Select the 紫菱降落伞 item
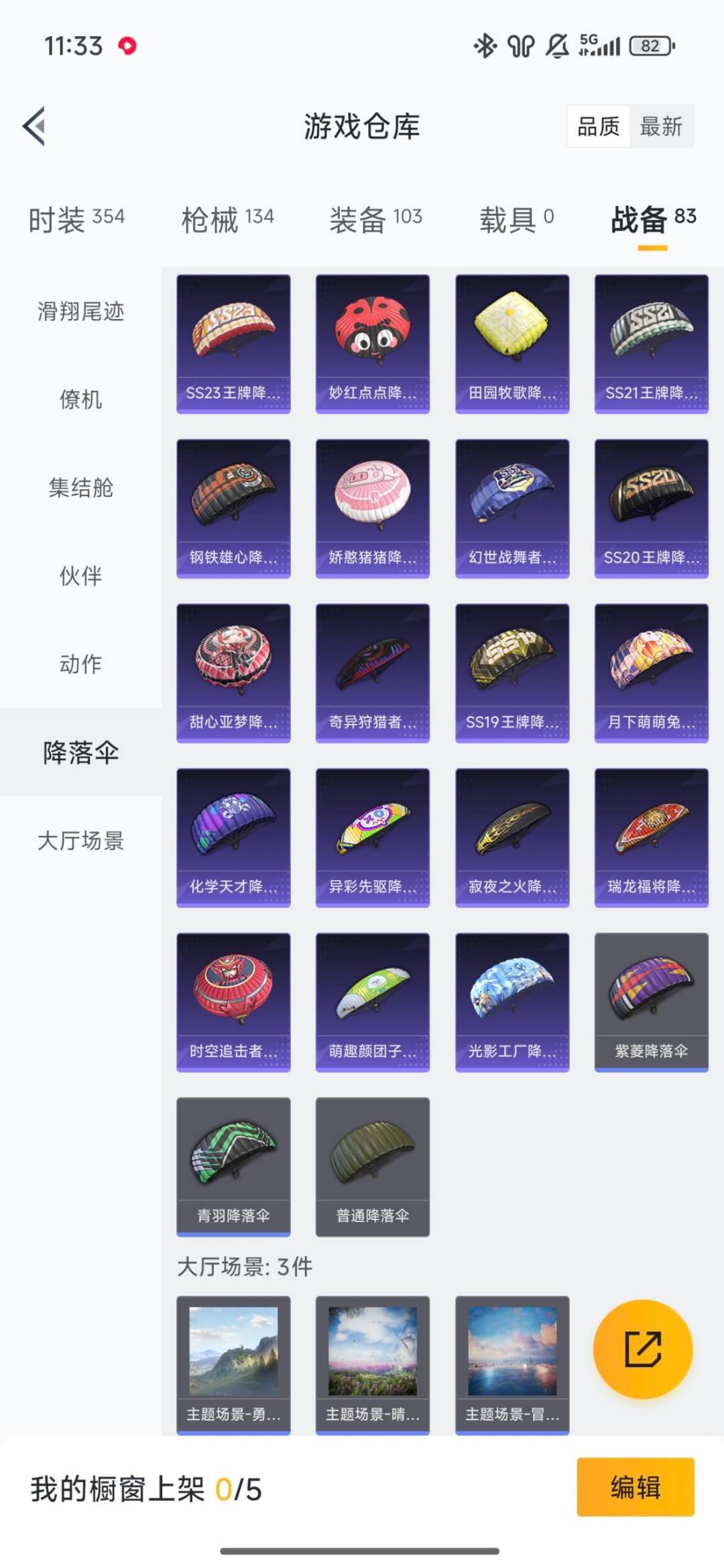 651,1002
